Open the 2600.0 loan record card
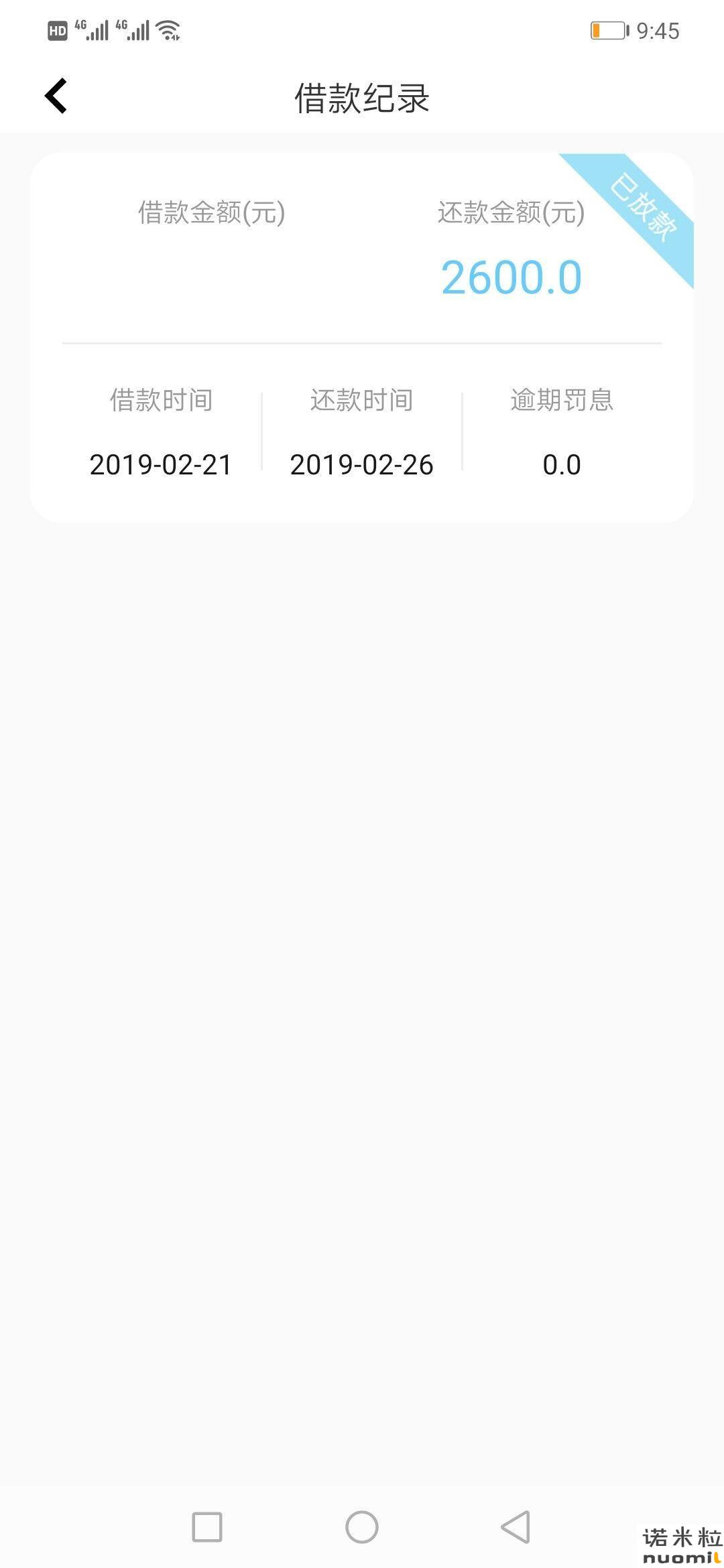 [x=362, y=338]
